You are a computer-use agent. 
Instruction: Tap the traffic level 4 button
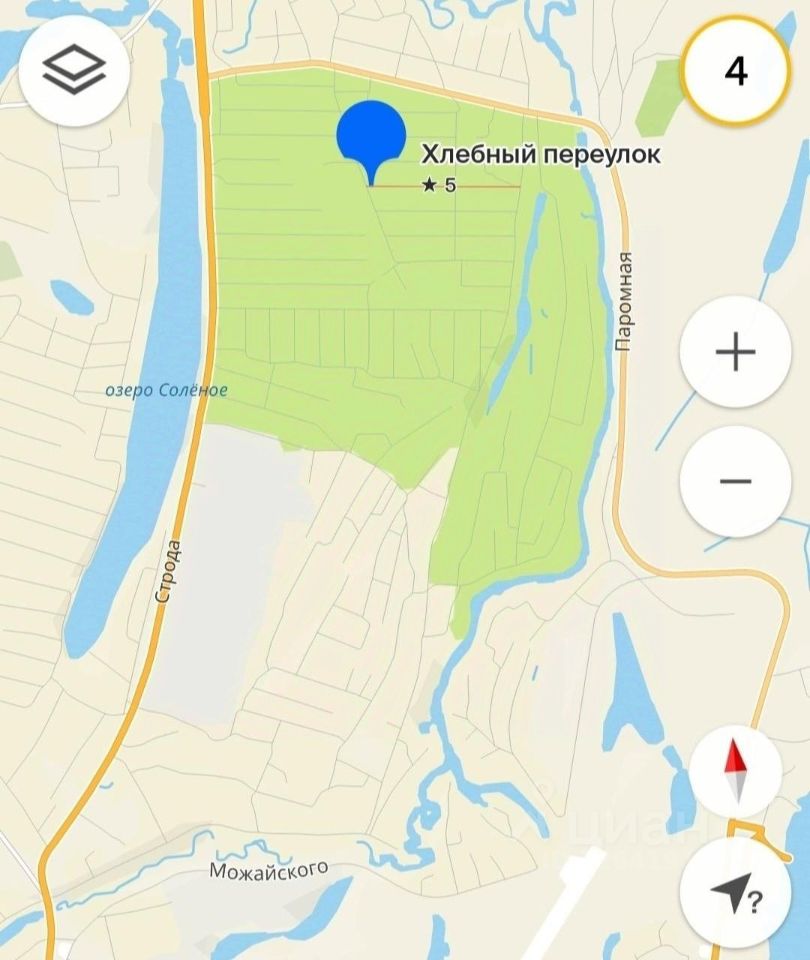[x=736, y=71]
